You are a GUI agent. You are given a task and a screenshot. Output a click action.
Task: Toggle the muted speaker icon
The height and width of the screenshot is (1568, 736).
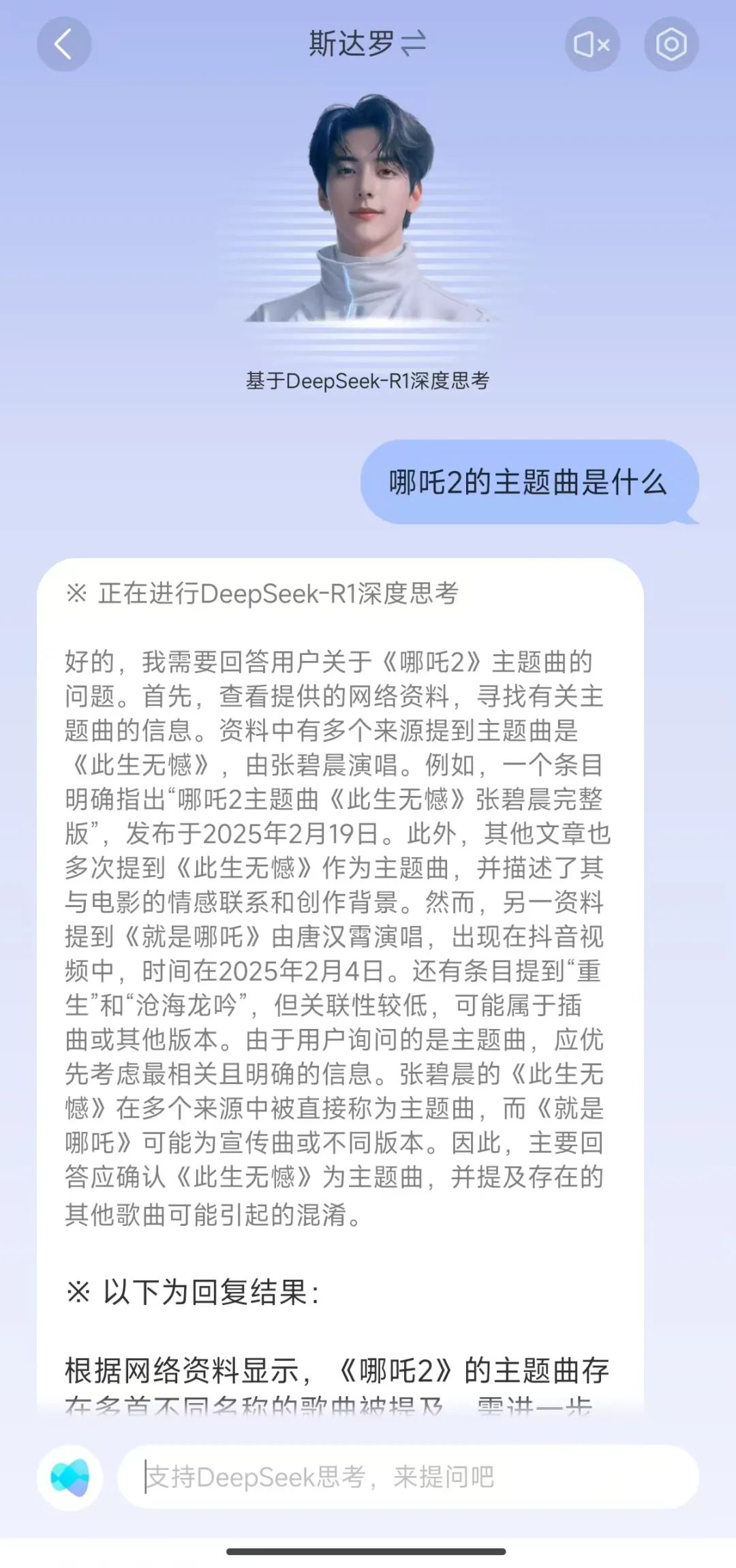point(592,45)
